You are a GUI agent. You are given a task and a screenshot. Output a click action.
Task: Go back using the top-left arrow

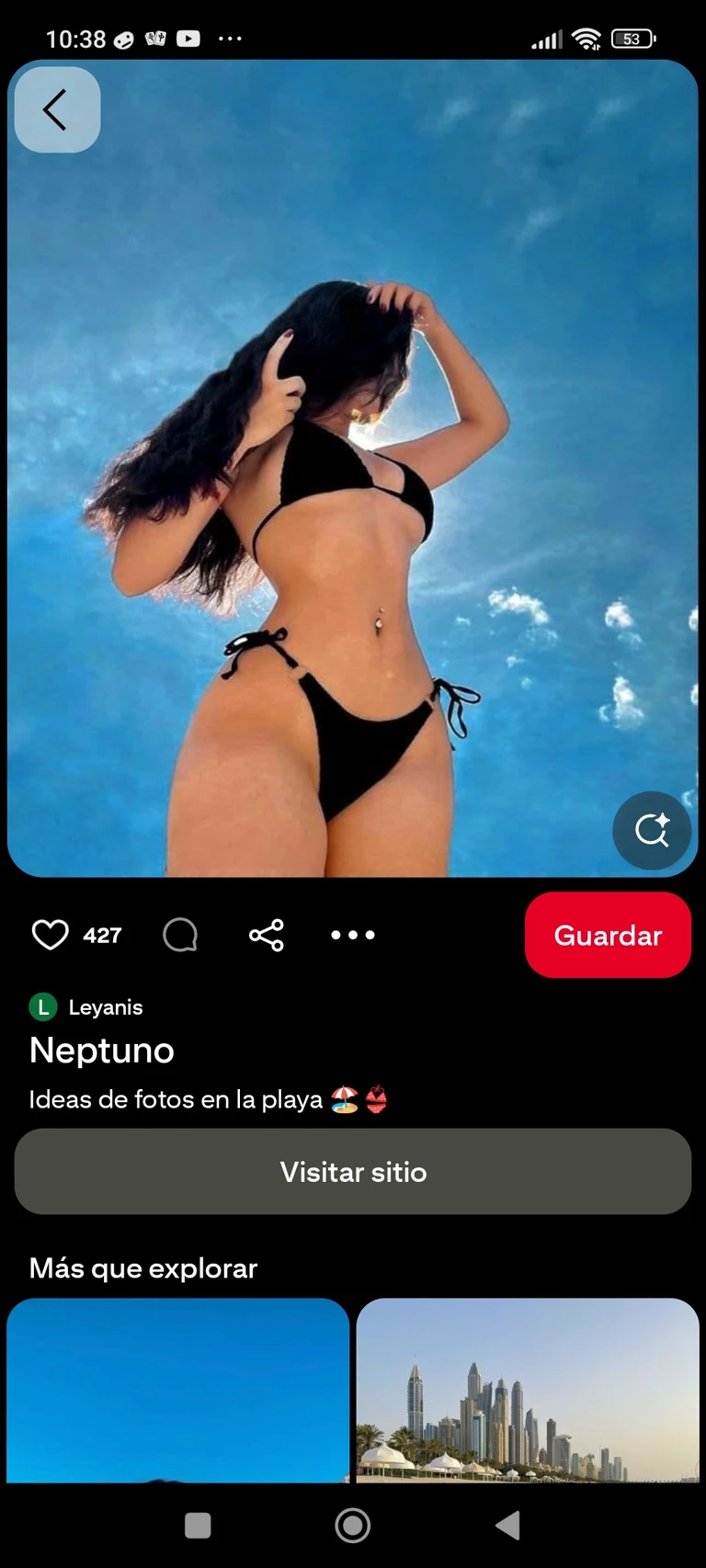coord(57,110)
